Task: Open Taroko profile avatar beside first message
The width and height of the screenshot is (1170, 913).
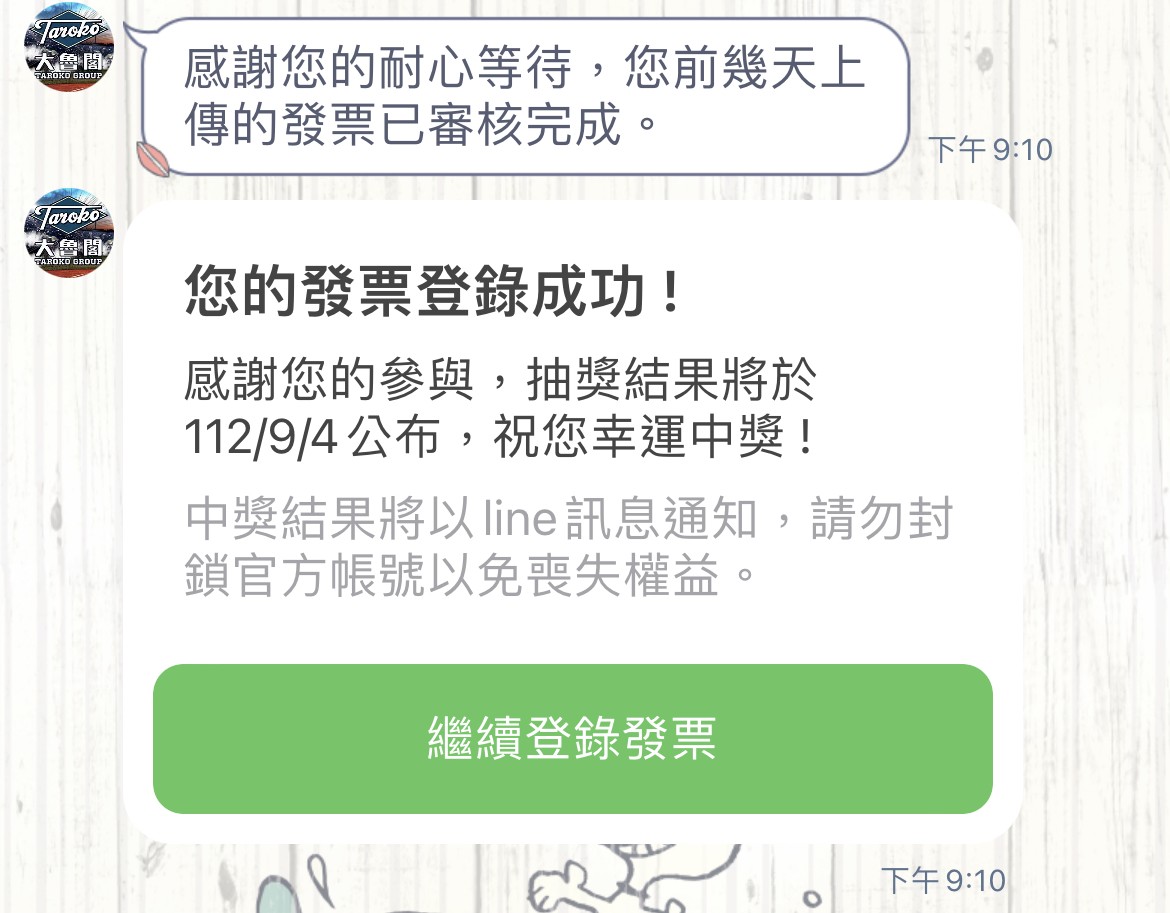Action: pos(68,47)
